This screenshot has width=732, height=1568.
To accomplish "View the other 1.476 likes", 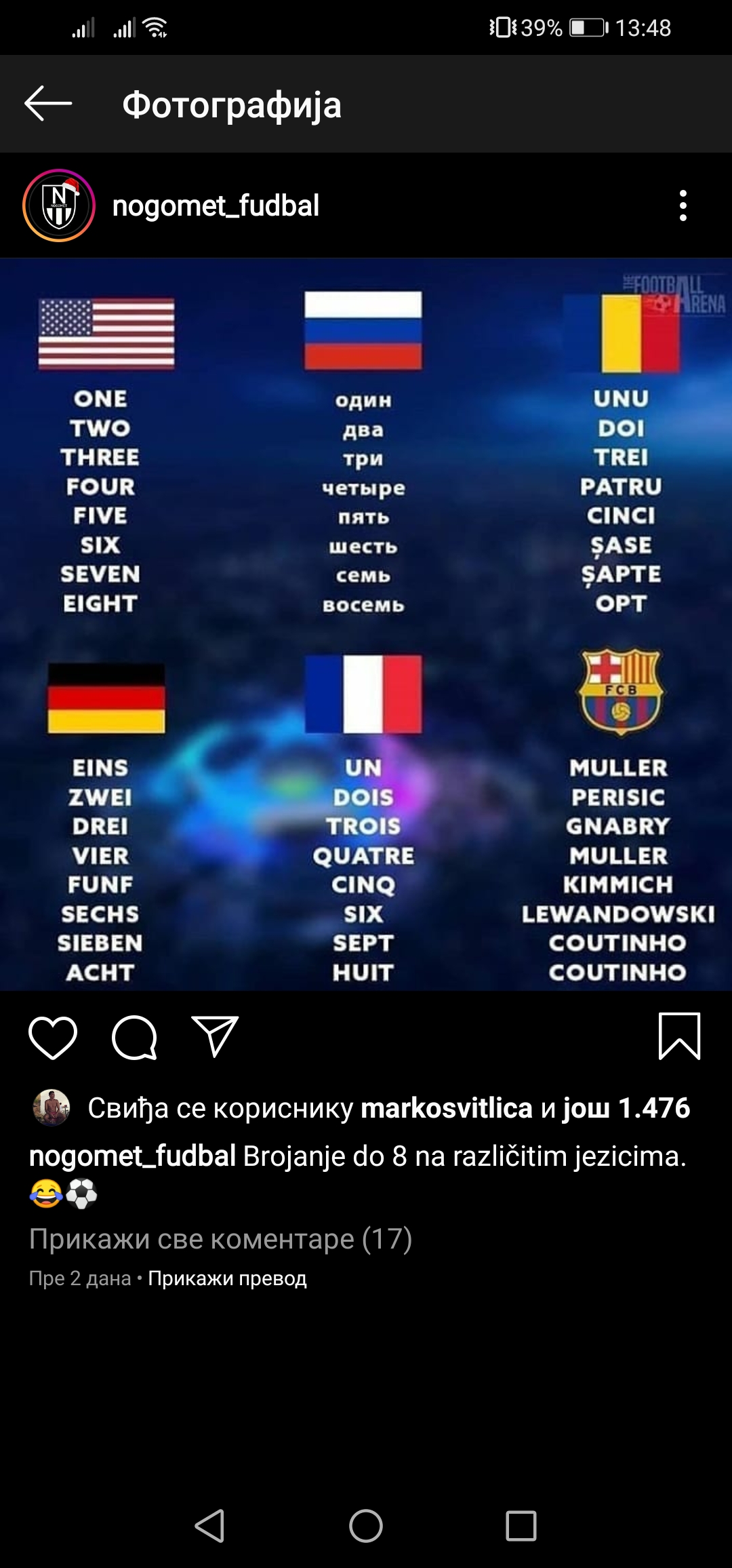I will pyautogui.click(x=626, y=1108).
